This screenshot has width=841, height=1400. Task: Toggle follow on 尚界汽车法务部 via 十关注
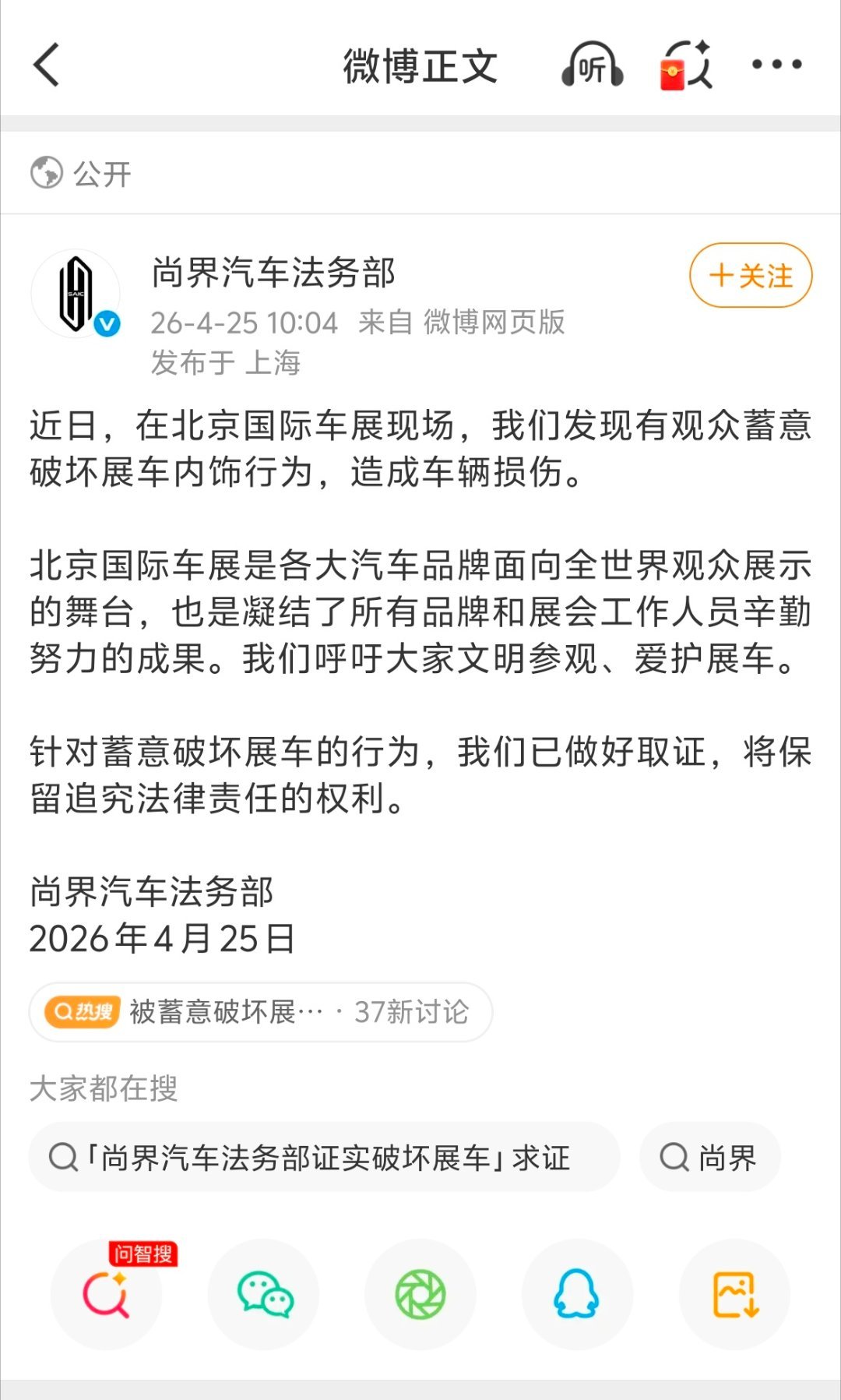(x=748, y=274)
